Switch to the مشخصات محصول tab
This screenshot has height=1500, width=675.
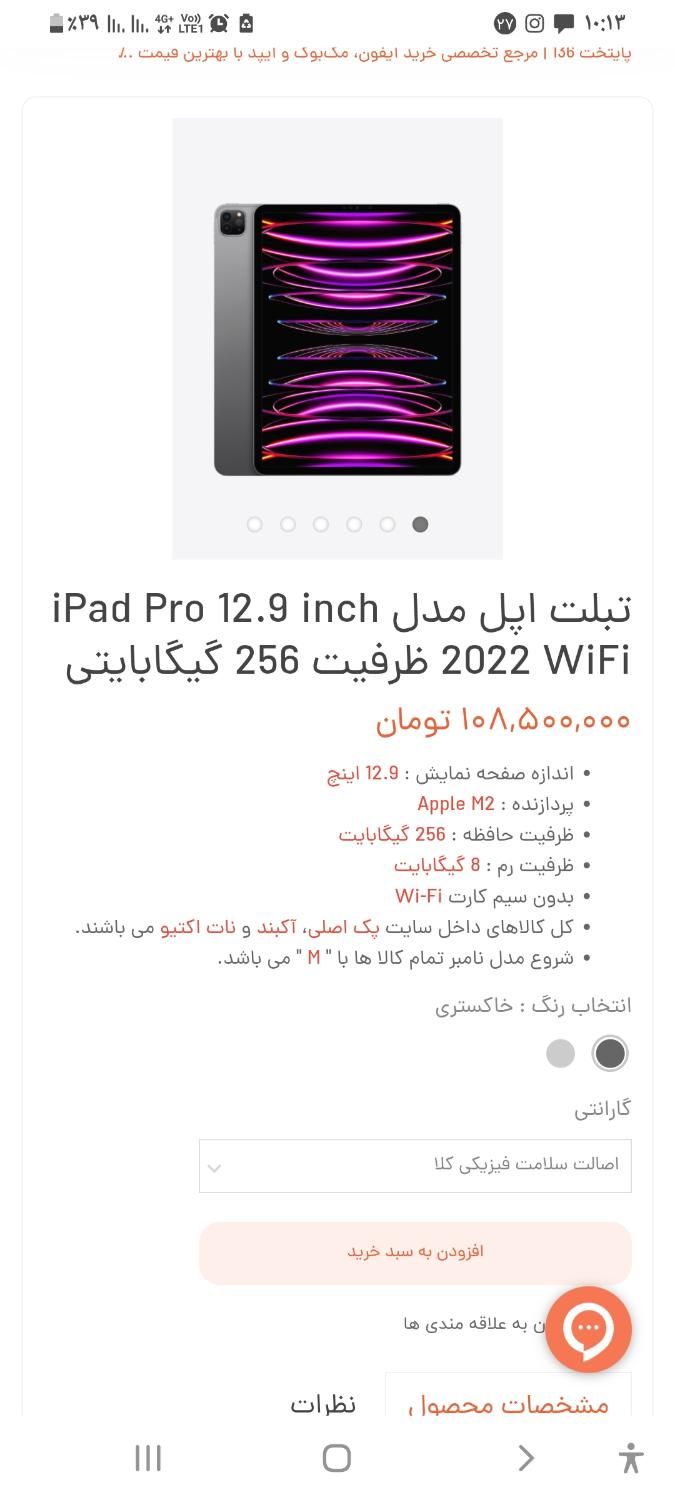pos(508,1403)
